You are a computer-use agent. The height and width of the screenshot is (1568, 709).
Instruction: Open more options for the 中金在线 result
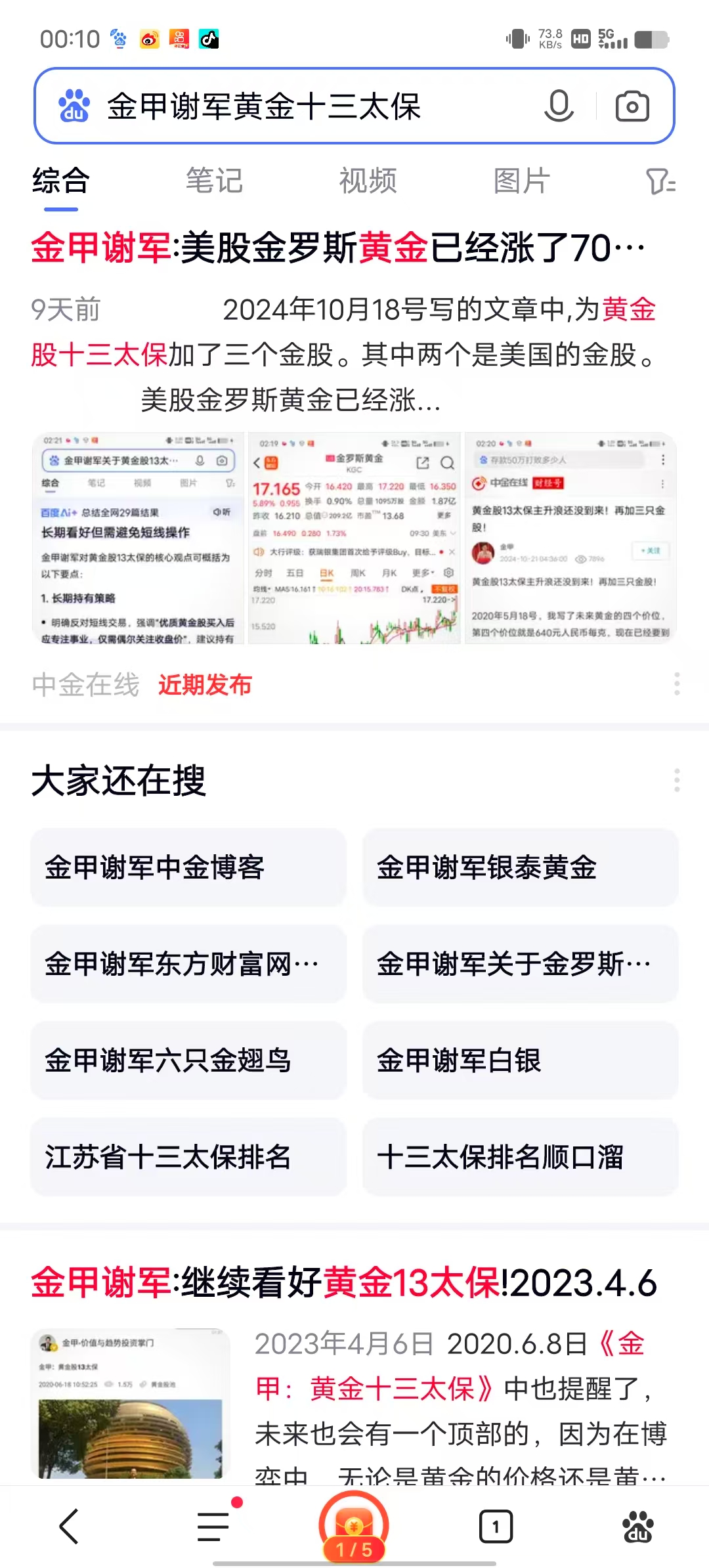point(677,685)
